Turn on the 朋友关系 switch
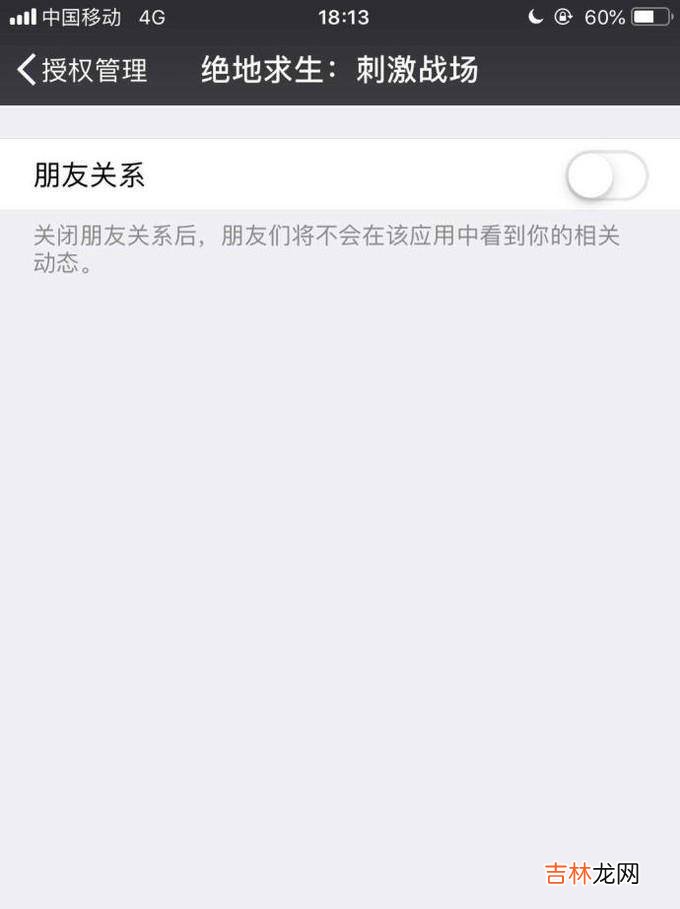The width and height of the screenshot is (680, 909). tap(606, 176)
